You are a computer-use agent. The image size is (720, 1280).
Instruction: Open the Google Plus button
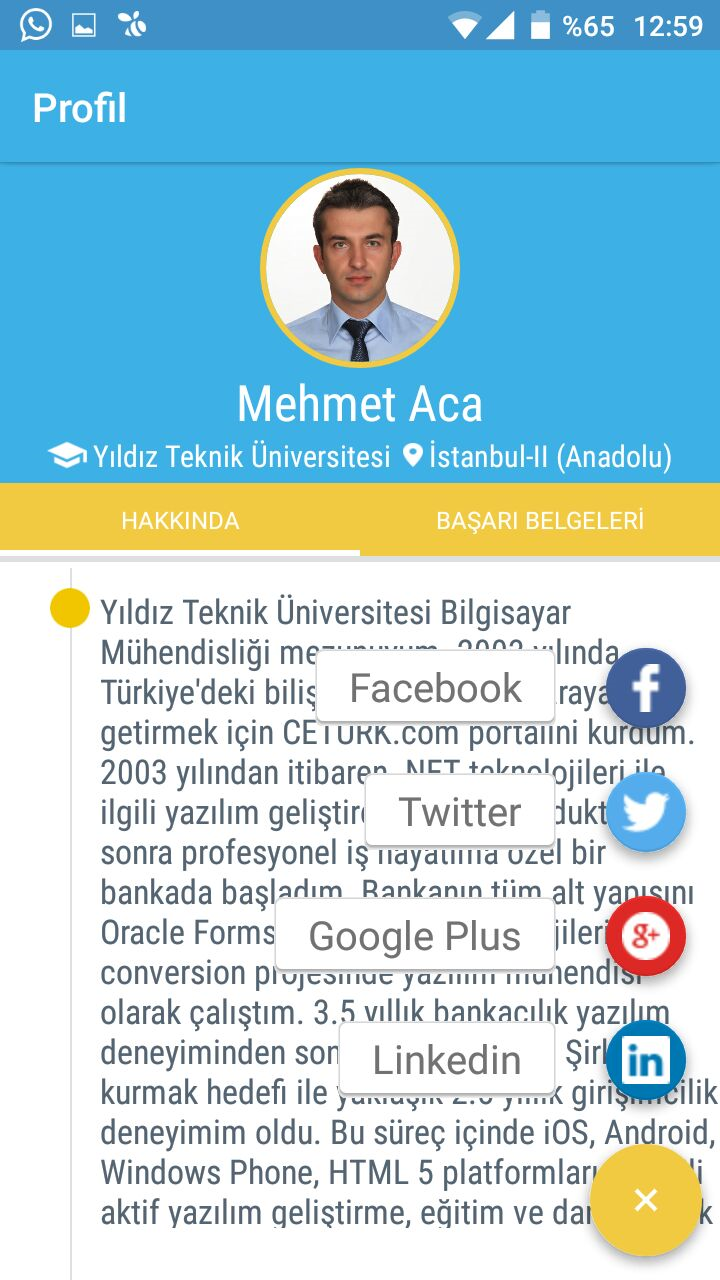(646, 936)
